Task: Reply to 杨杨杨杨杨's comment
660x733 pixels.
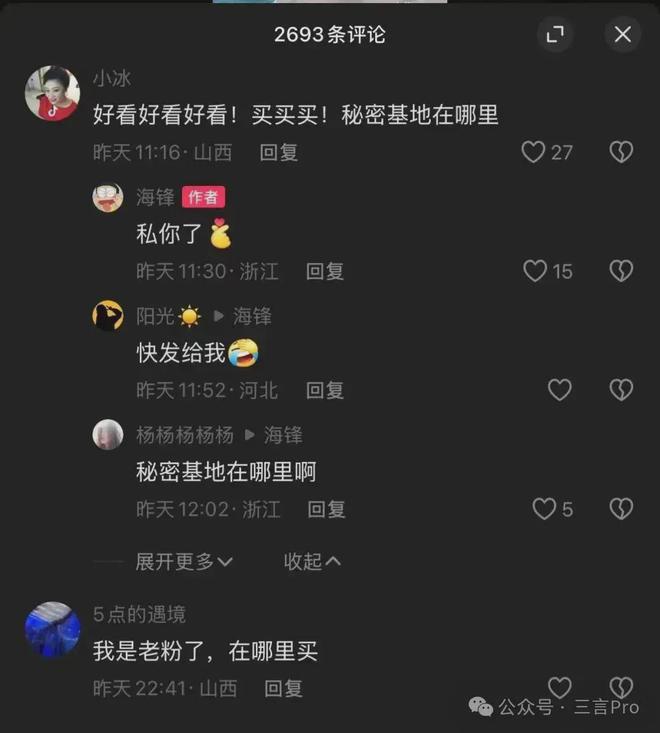Action: tap(326, 509)
